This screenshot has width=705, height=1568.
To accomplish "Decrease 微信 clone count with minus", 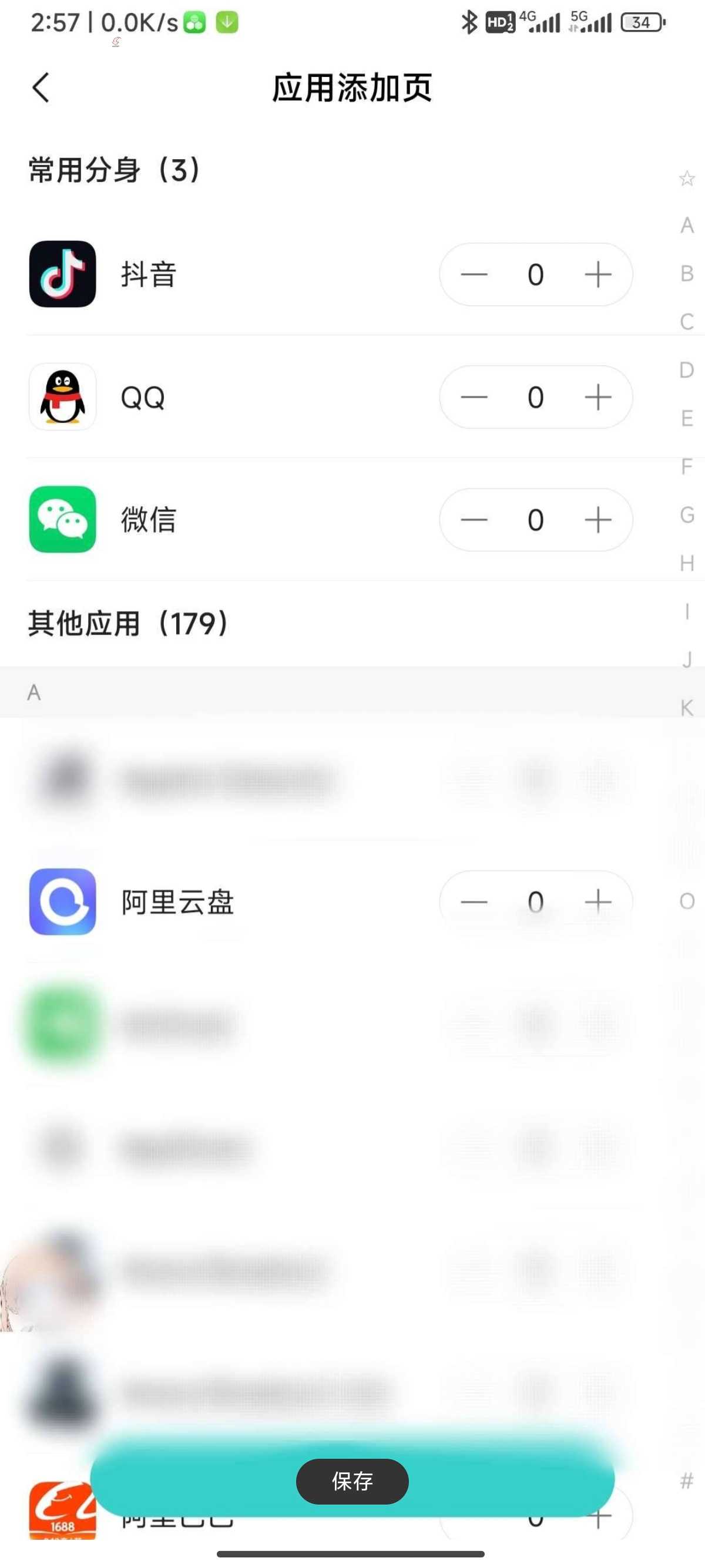I will pos(474,520).
